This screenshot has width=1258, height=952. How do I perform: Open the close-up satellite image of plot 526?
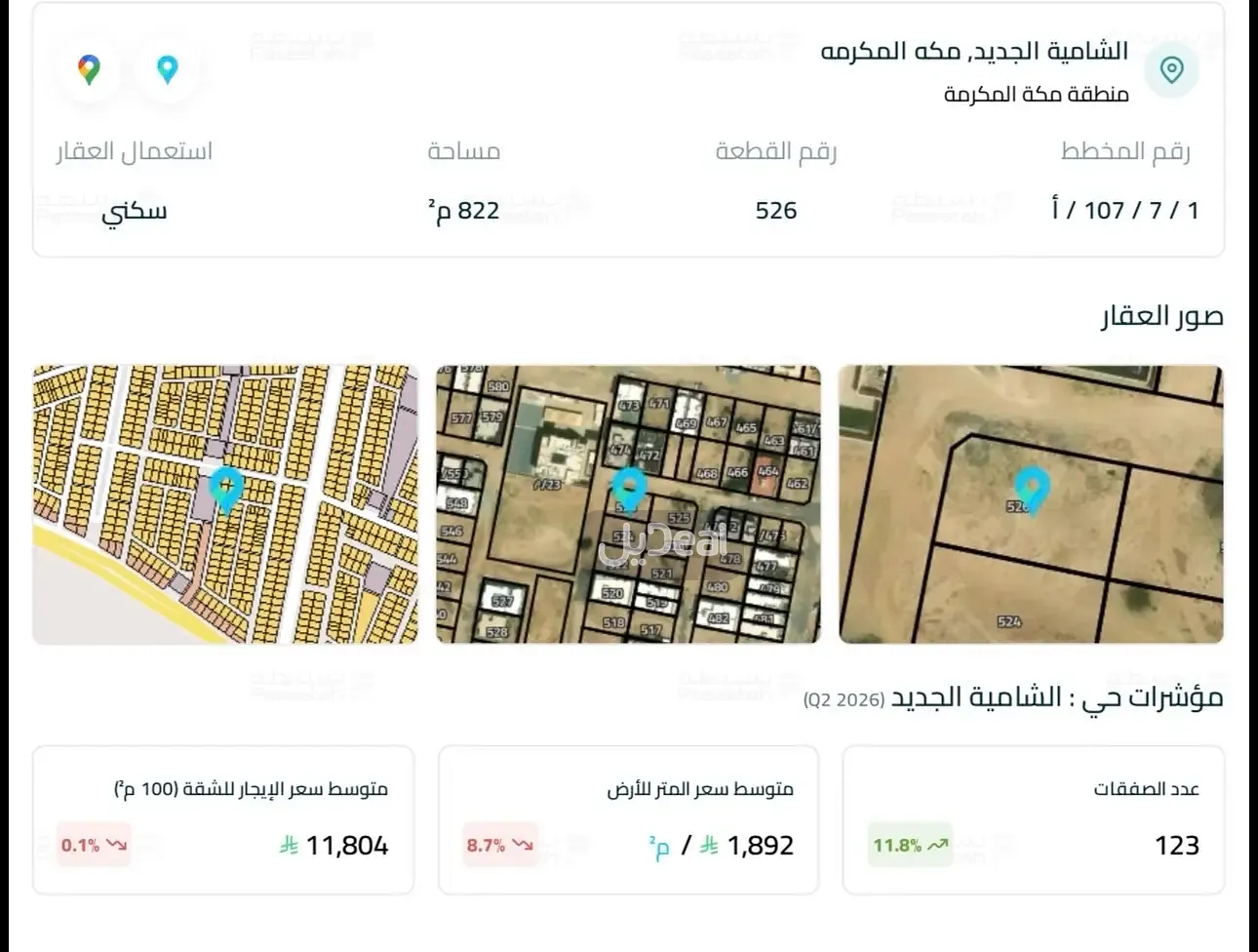coord(1031,504)
